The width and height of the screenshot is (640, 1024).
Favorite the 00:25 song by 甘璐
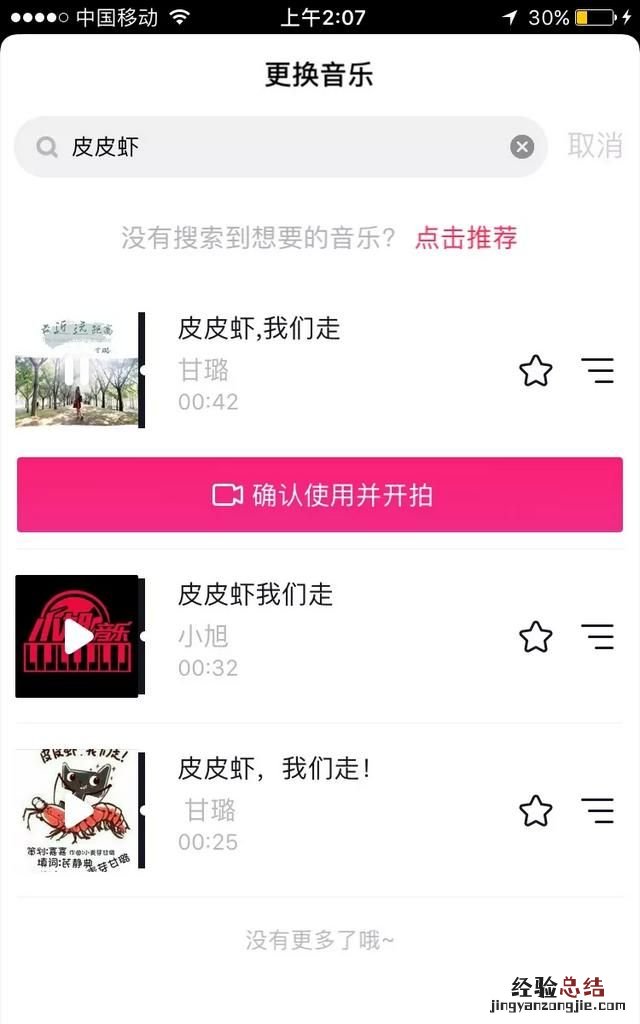point(536,811)
